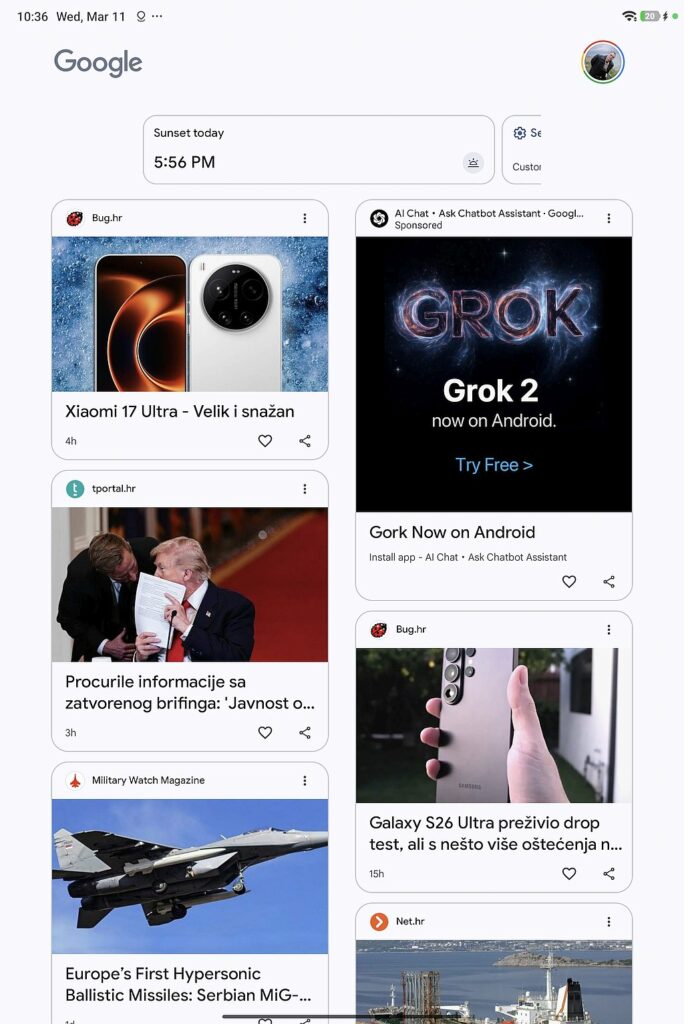Open the Procurile informacije article from tportal.hr

click(x=190, y=692)
